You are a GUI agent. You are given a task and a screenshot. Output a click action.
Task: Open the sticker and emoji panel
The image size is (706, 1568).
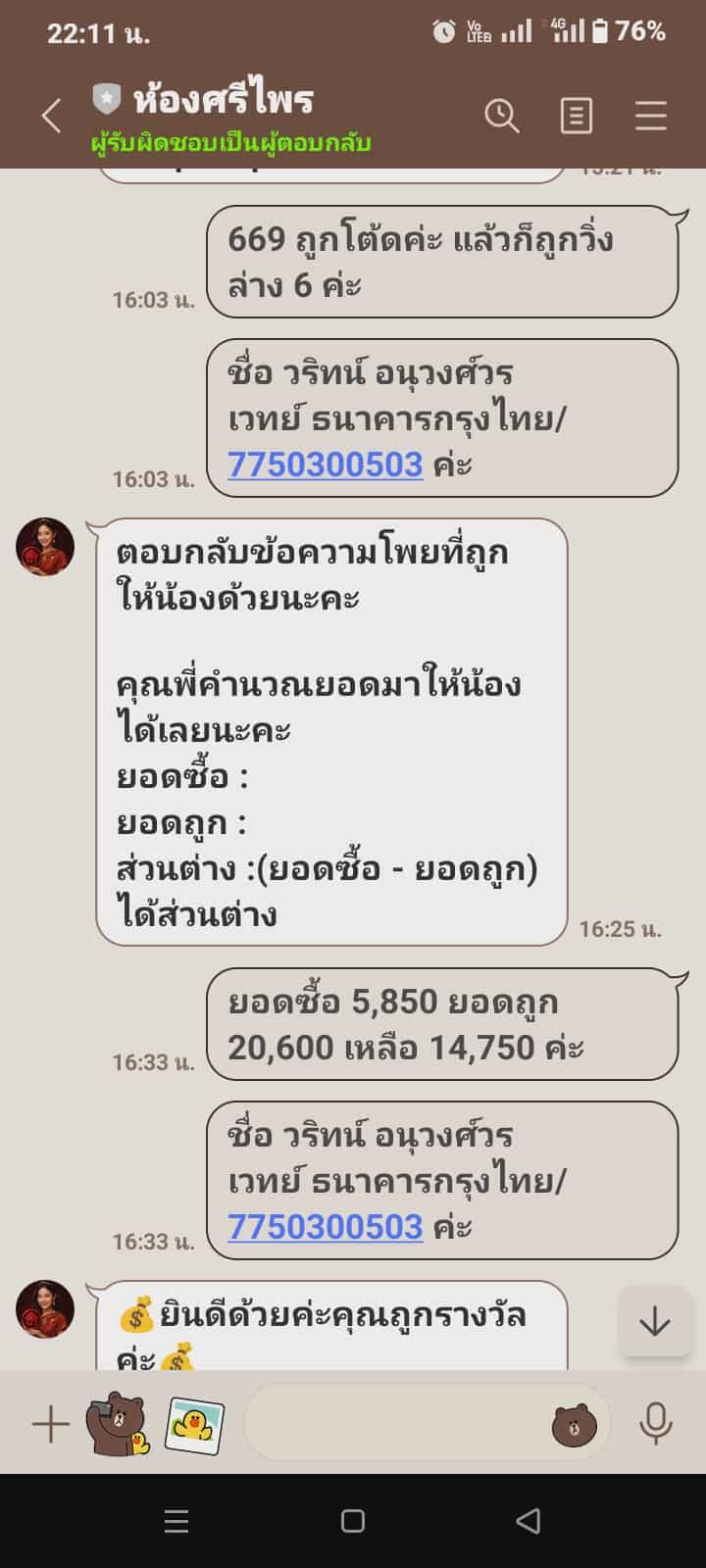pyautogui.click(x=575, y=1424)
